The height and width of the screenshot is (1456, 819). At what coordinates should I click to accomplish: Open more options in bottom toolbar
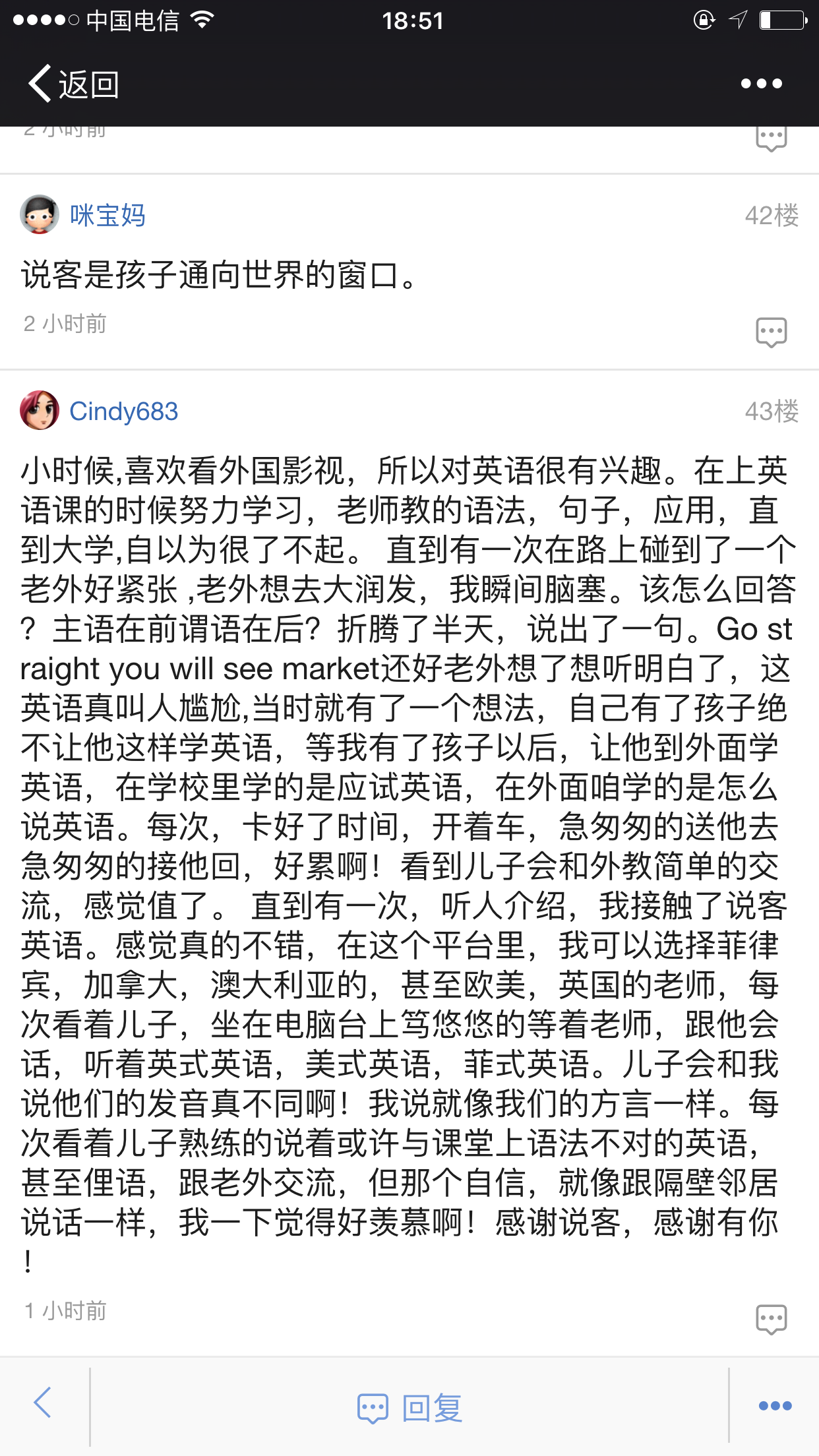pyautogui.click(x=775, y=1406)
